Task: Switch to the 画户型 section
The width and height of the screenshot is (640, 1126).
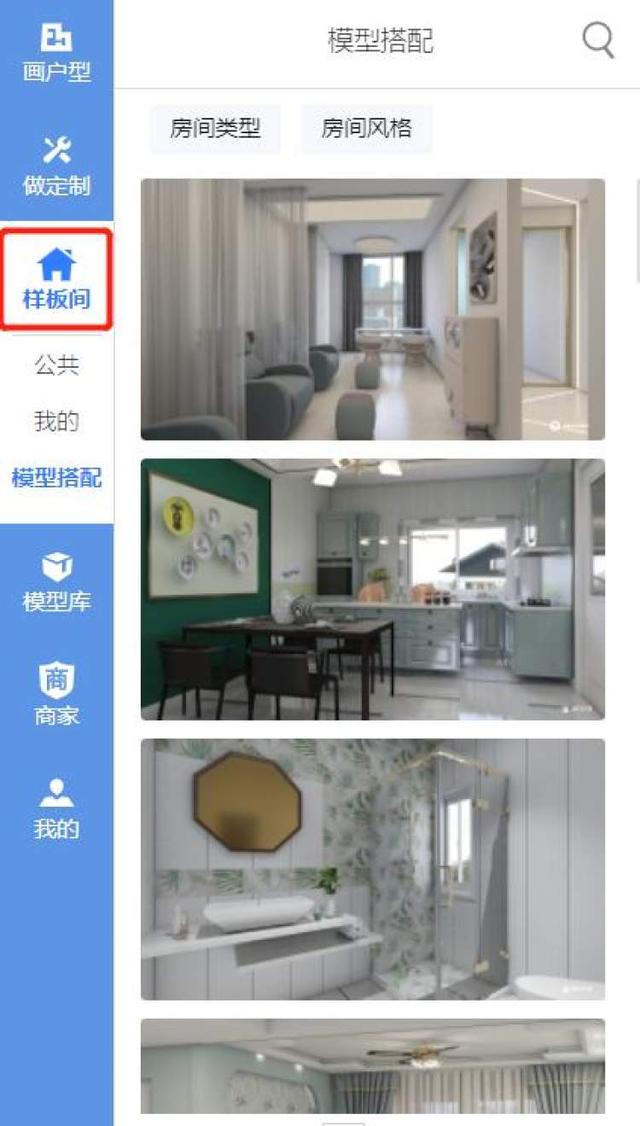Action: click(x=57, y=53)
